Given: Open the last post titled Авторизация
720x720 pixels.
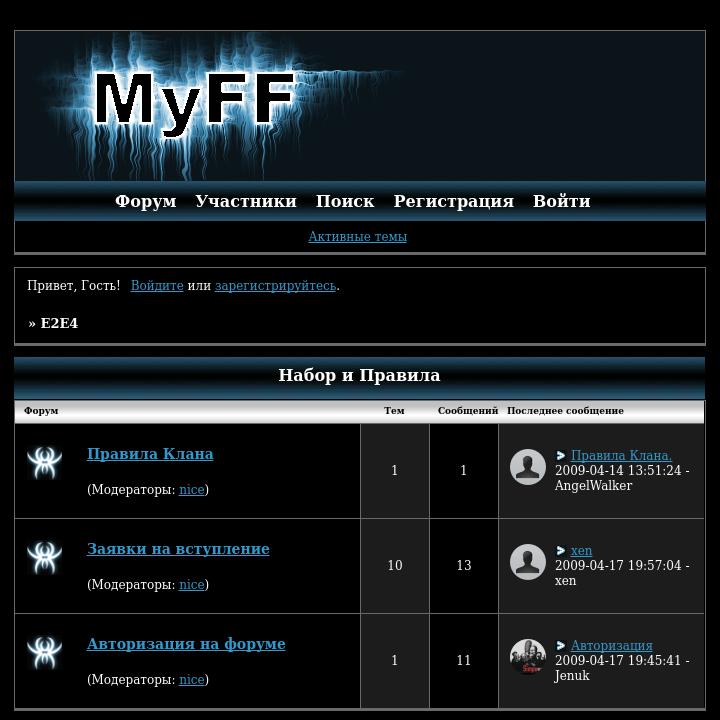Looking at the screenshot, I should coord(611,646).
